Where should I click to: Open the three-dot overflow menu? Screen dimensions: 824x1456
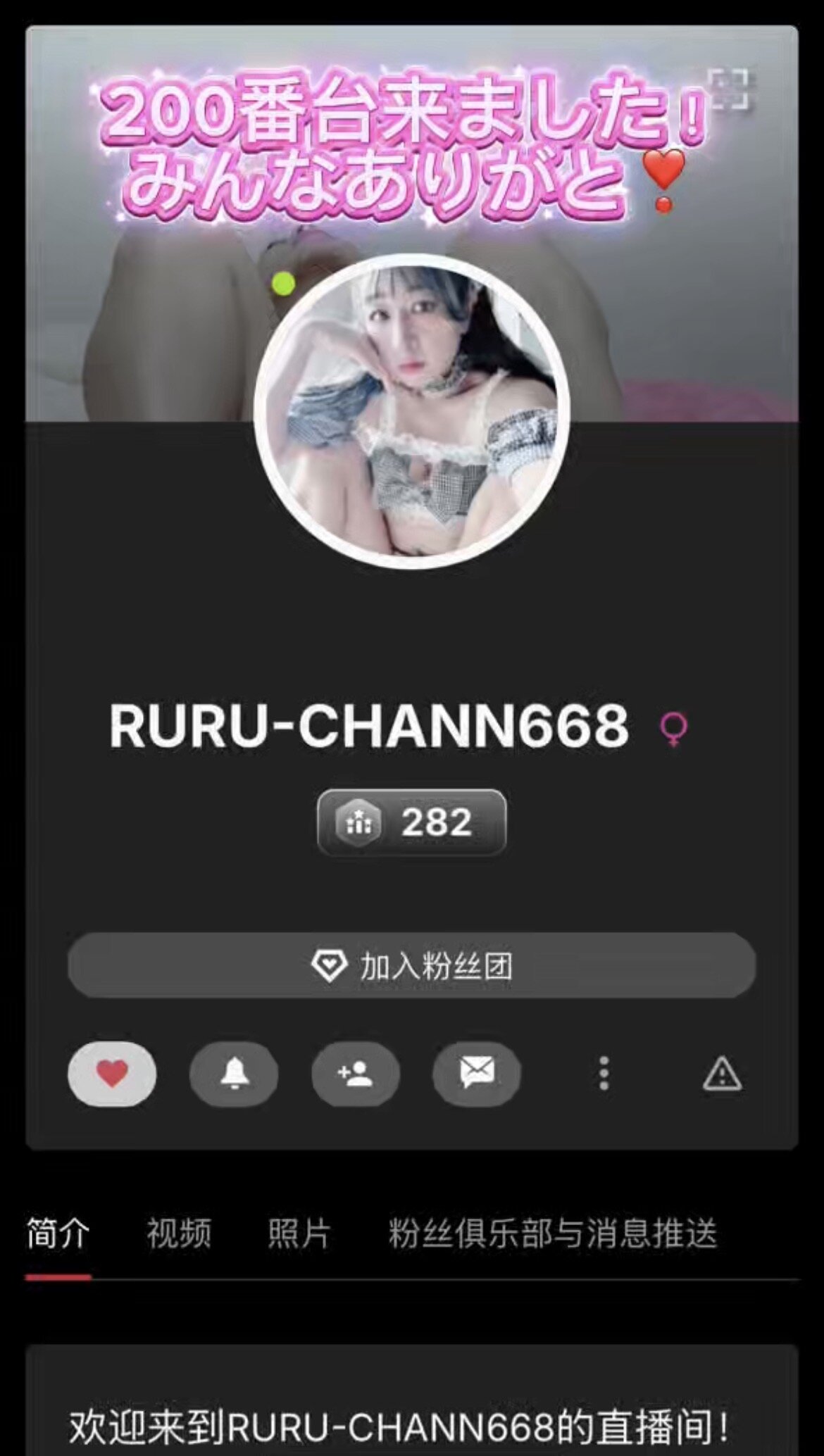click(x=604, y=1074)
